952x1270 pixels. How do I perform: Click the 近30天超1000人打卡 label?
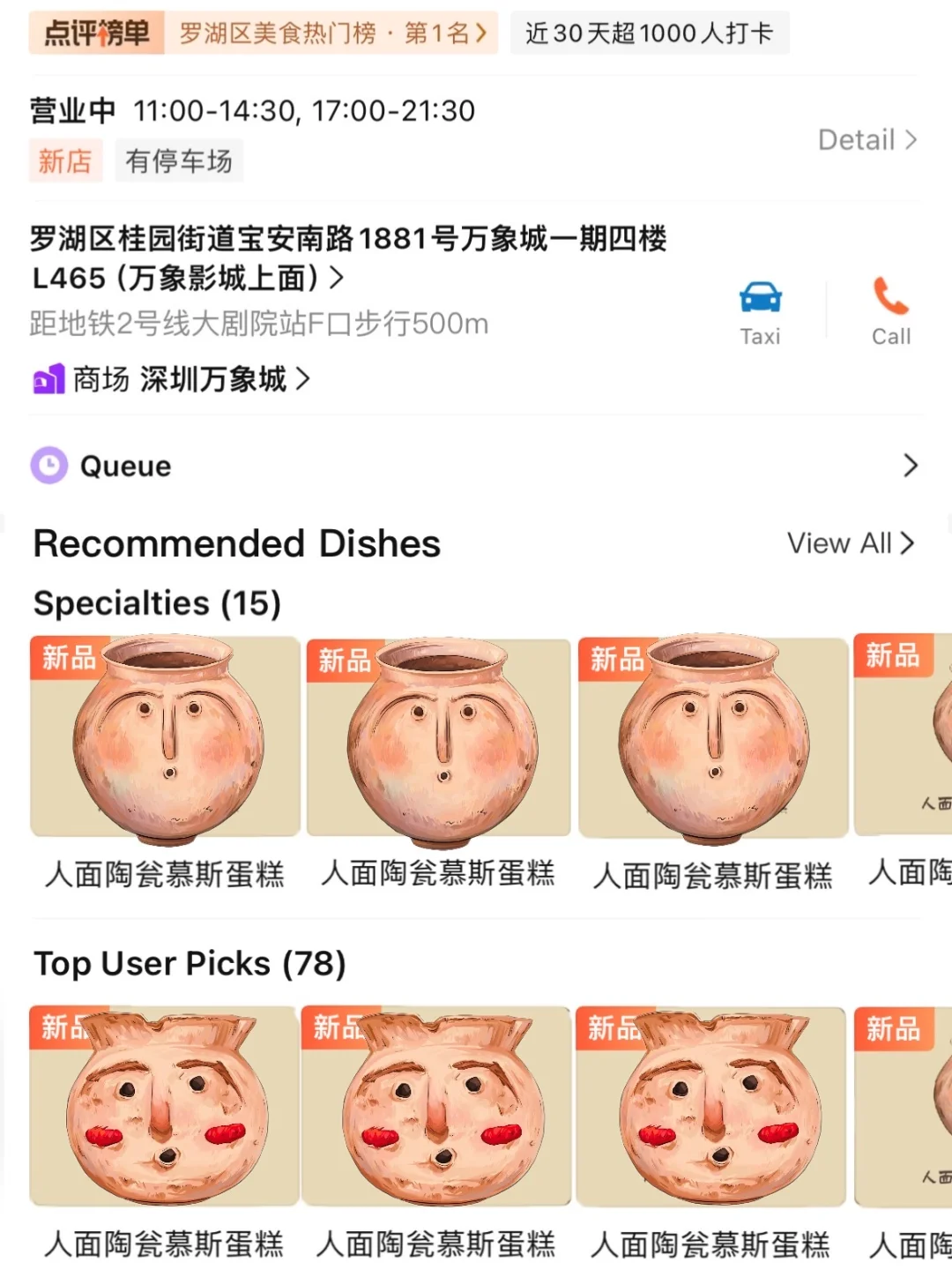tap(648, 33)
